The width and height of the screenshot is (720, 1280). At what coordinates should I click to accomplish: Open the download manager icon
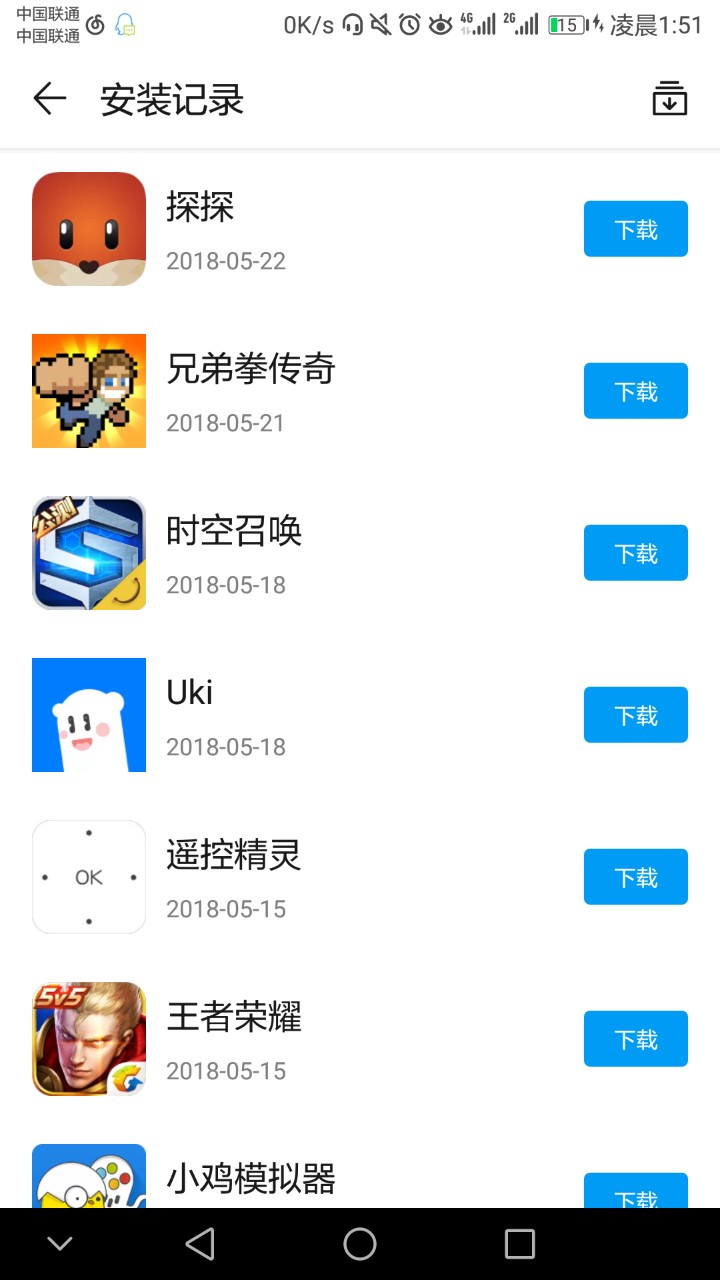(x=669, y=99)
